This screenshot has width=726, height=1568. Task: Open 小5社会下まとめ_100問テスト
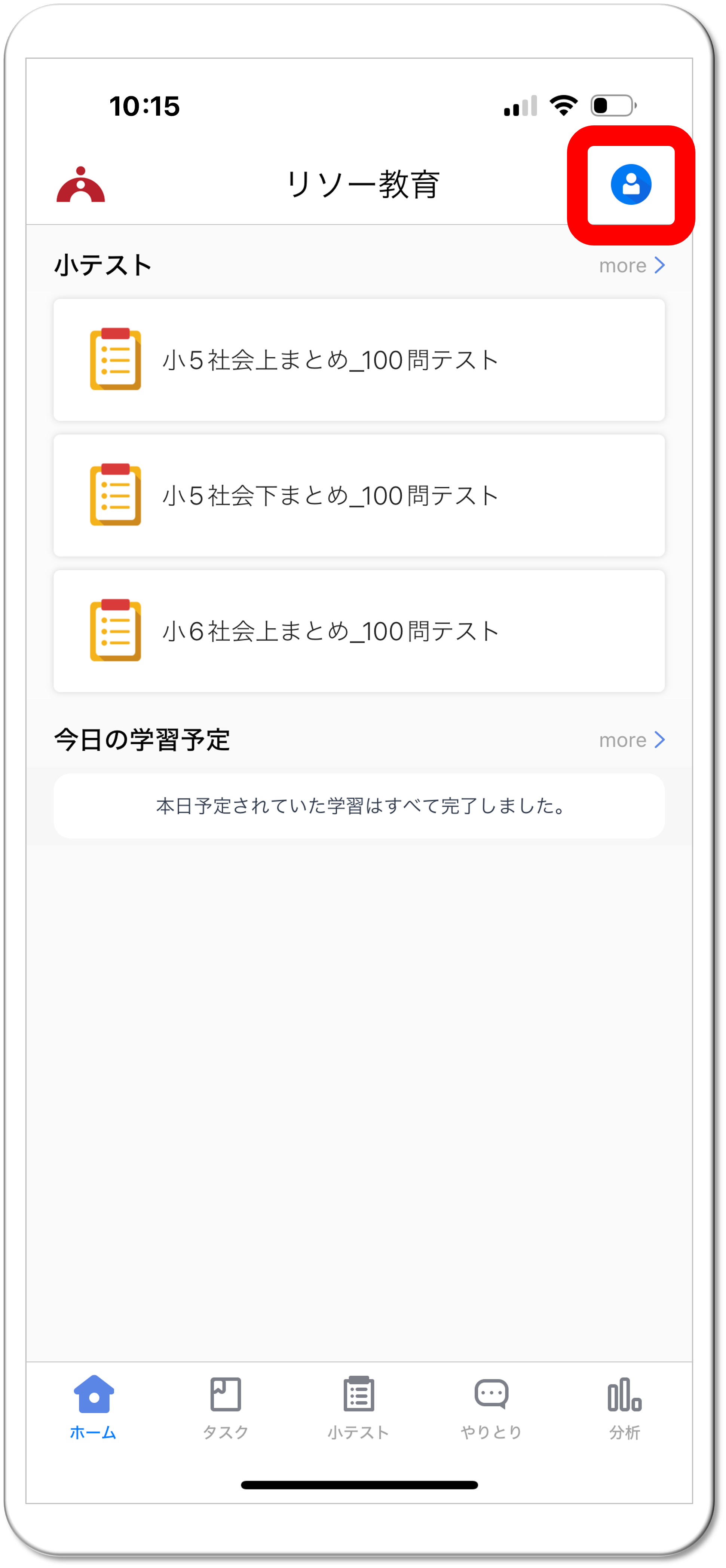click(x=358, y=495)
